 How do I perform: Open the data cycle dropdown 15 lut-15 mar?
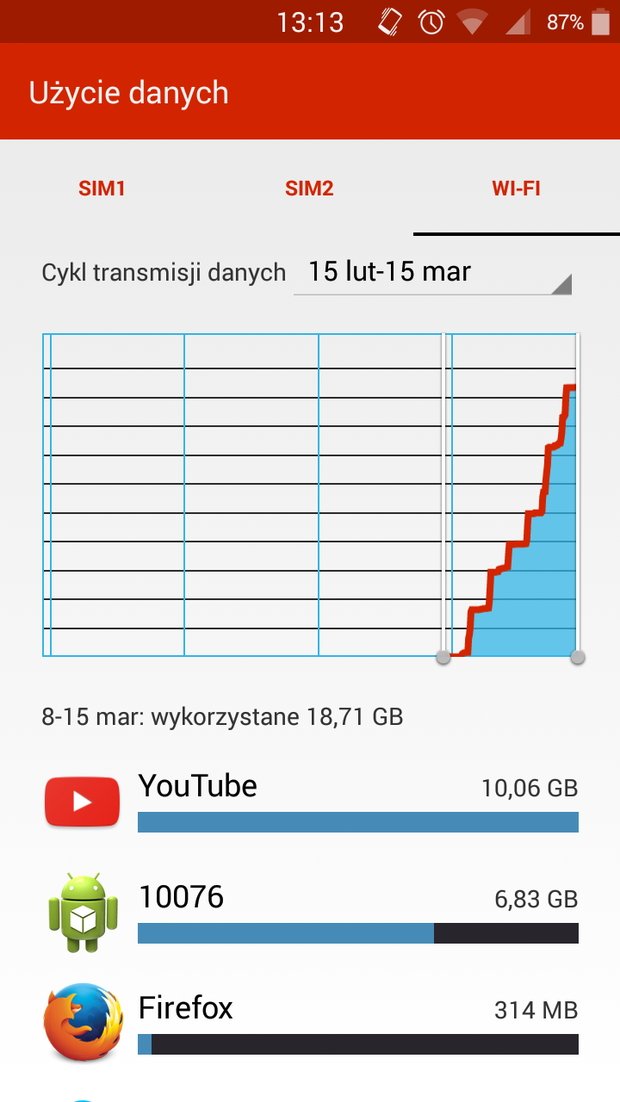[432, 273]
